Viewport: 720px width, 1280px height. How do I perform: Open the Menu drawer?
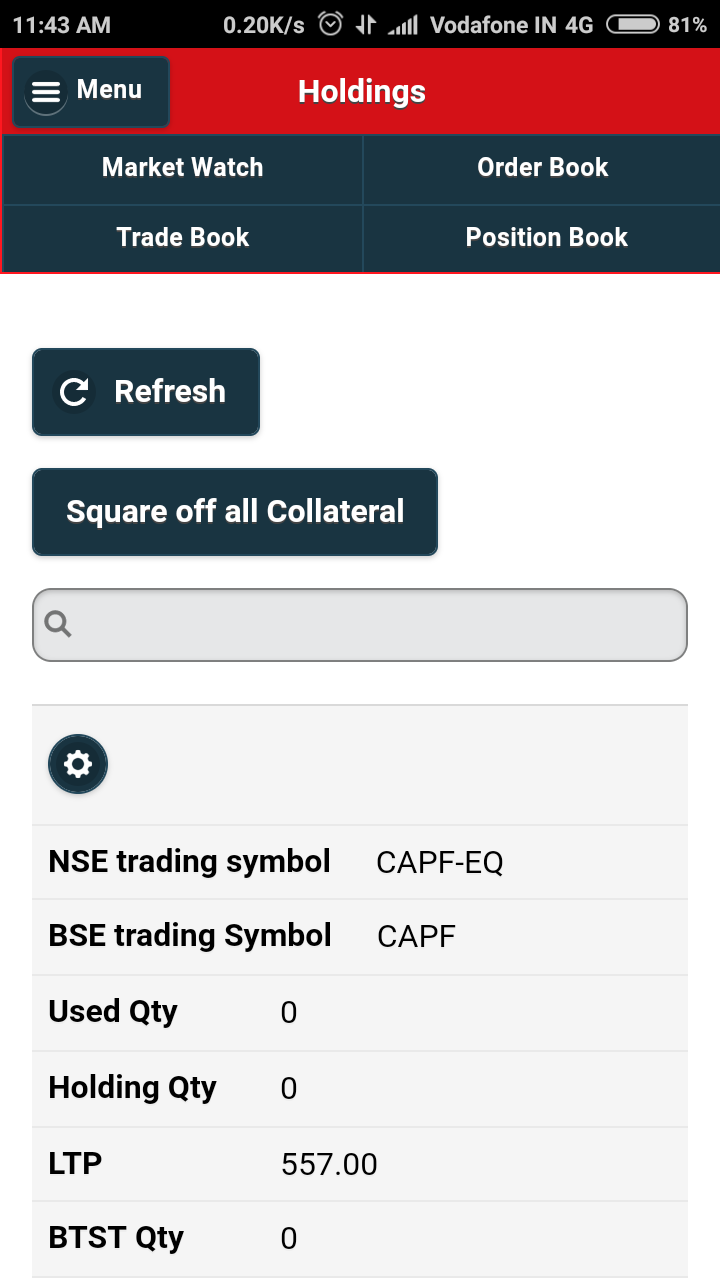pos(91,91)
